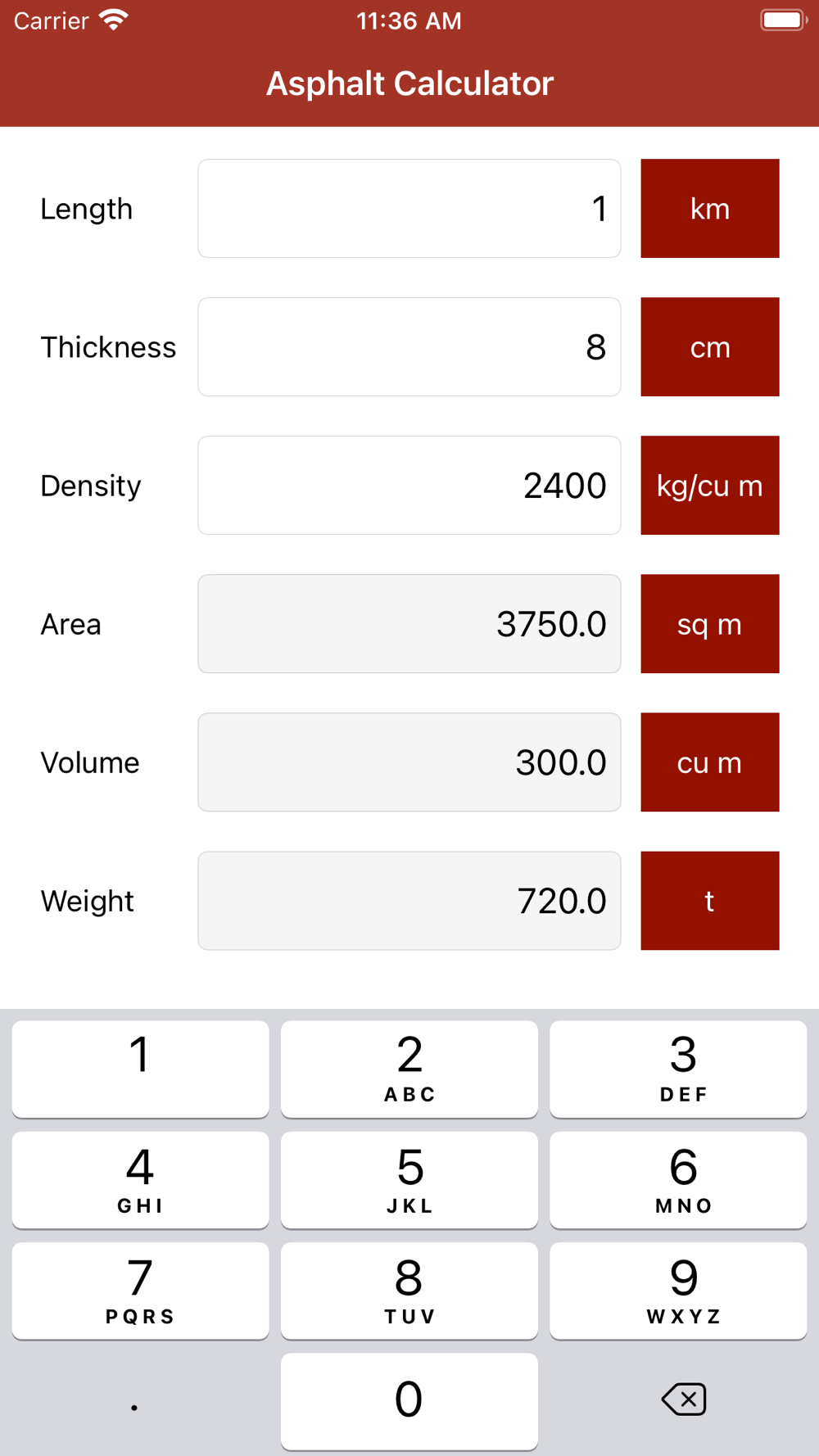The image size is (819, 1456).
Task: Change the length unit from km
Action: pyautogui.click(x=709, y=209)
